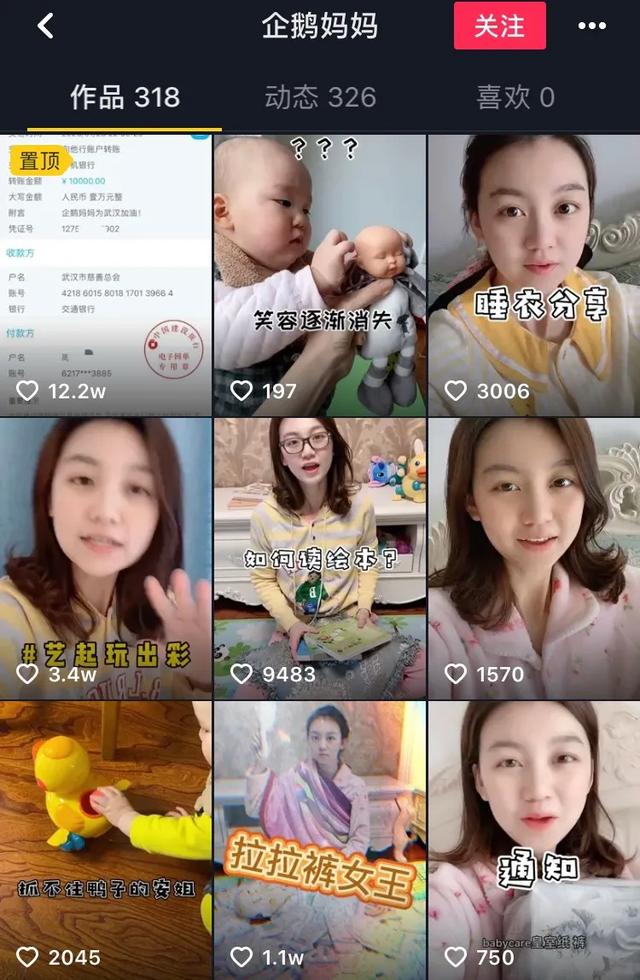Play the 笑容逐渐消失 baby video
The width and height of the screenshot is (640, 980).
(319, 275)
